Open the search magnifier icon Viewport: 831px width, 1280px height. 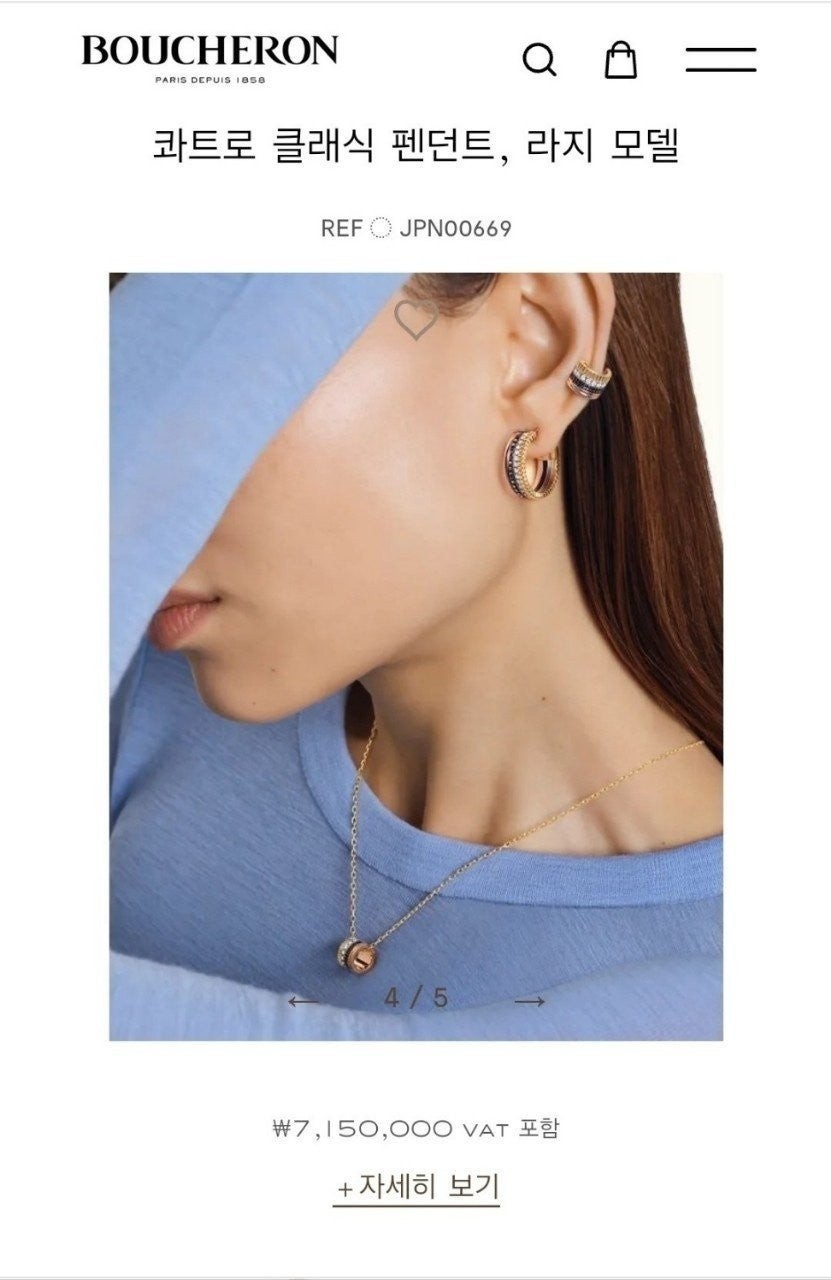click(x=539, y=60)
